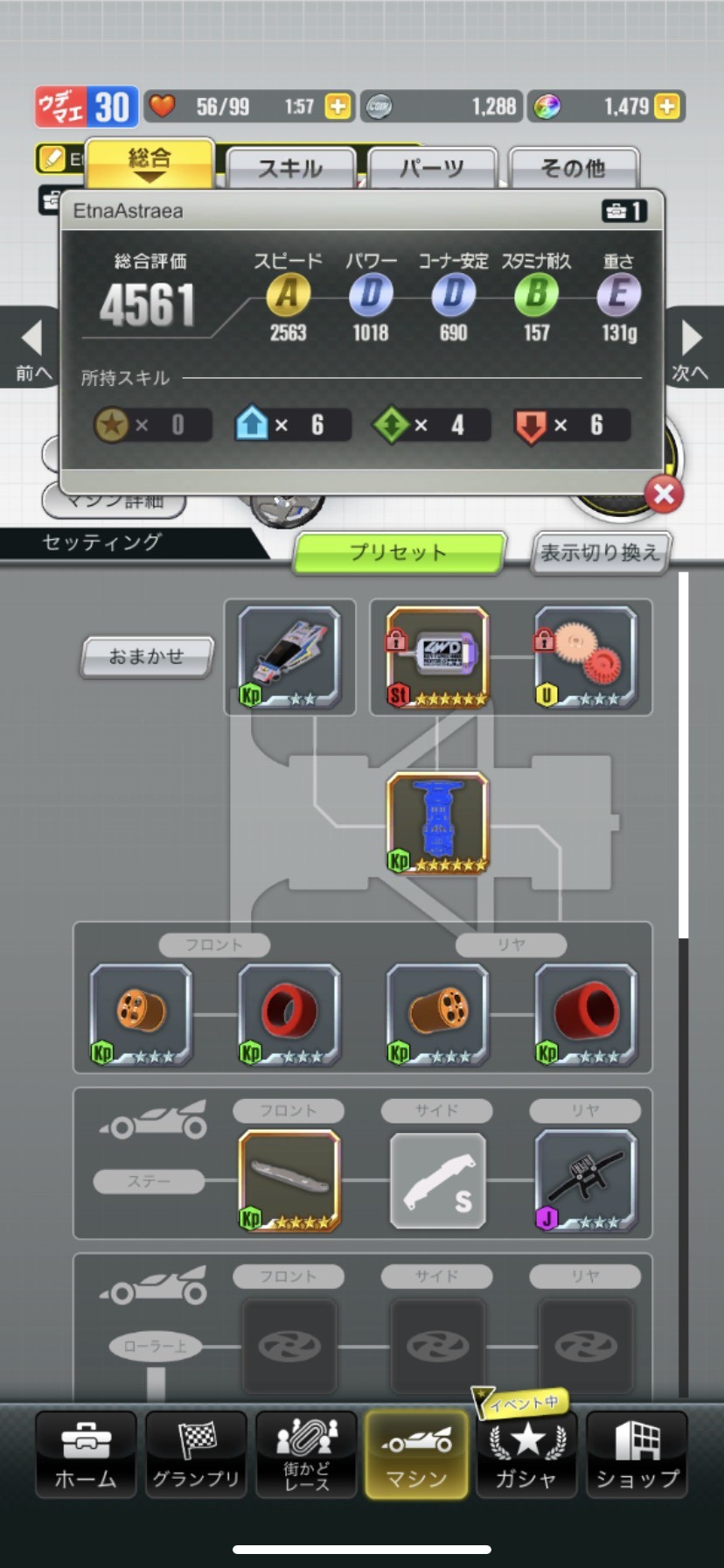The width and height of the screenshot is (724, 1568).
Task: Add stamina with the heart plus button
Action: click(338, 107)
